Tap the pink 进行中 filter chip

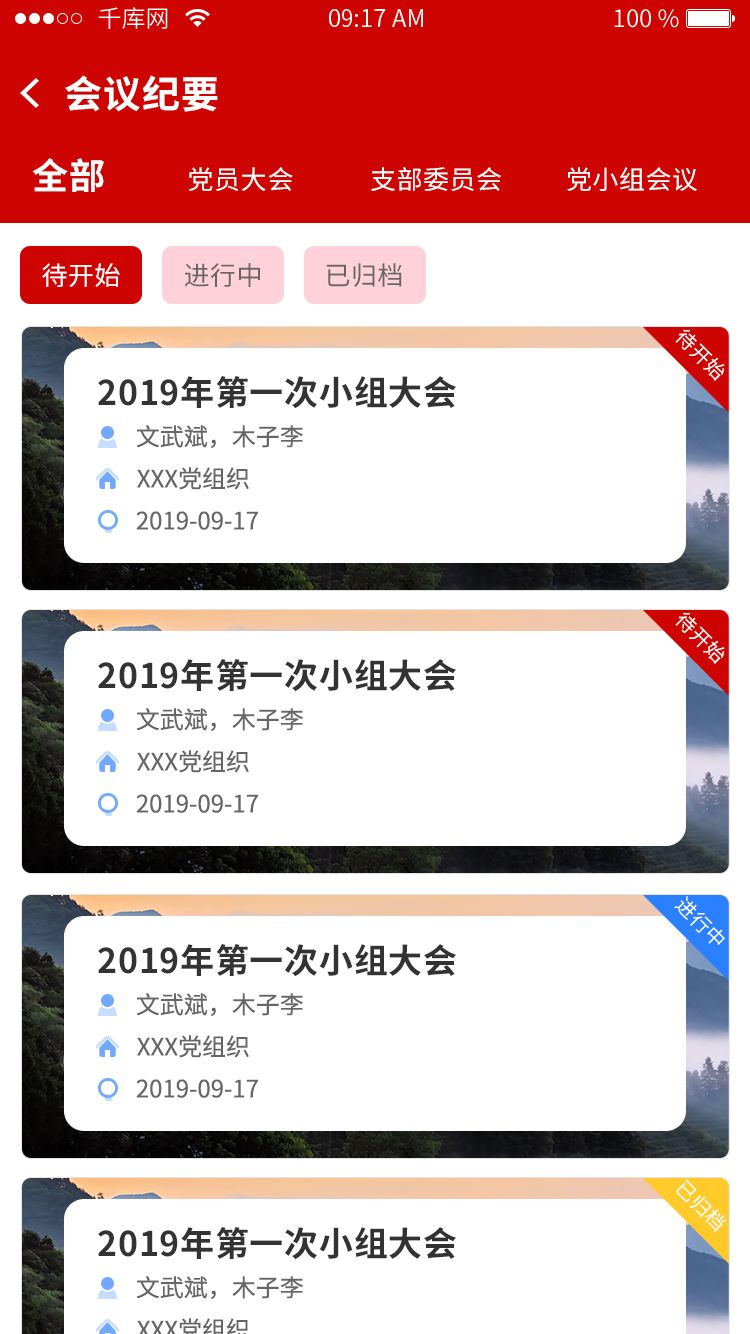click(x=223, y=275)
